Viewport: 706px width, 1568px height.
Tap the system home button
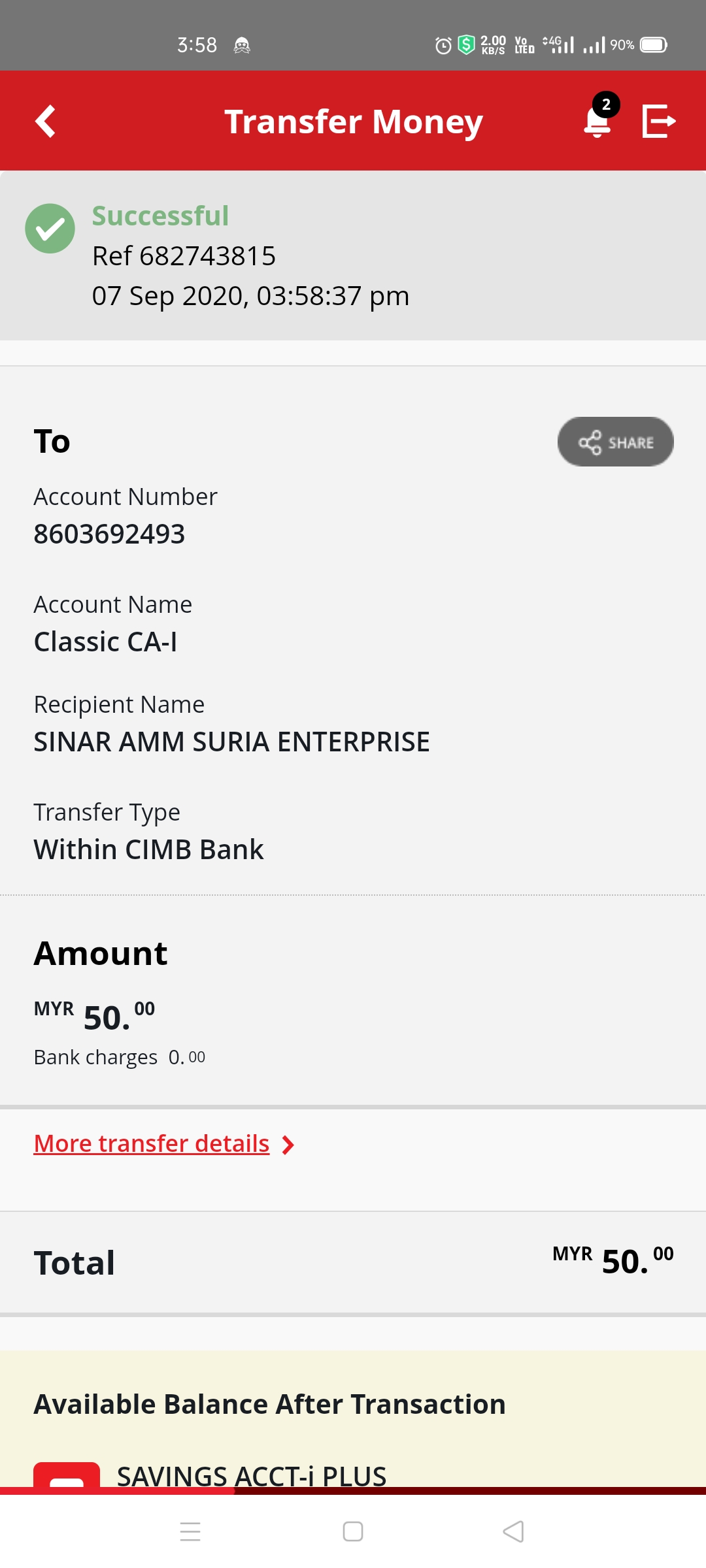coord(353,1531)
